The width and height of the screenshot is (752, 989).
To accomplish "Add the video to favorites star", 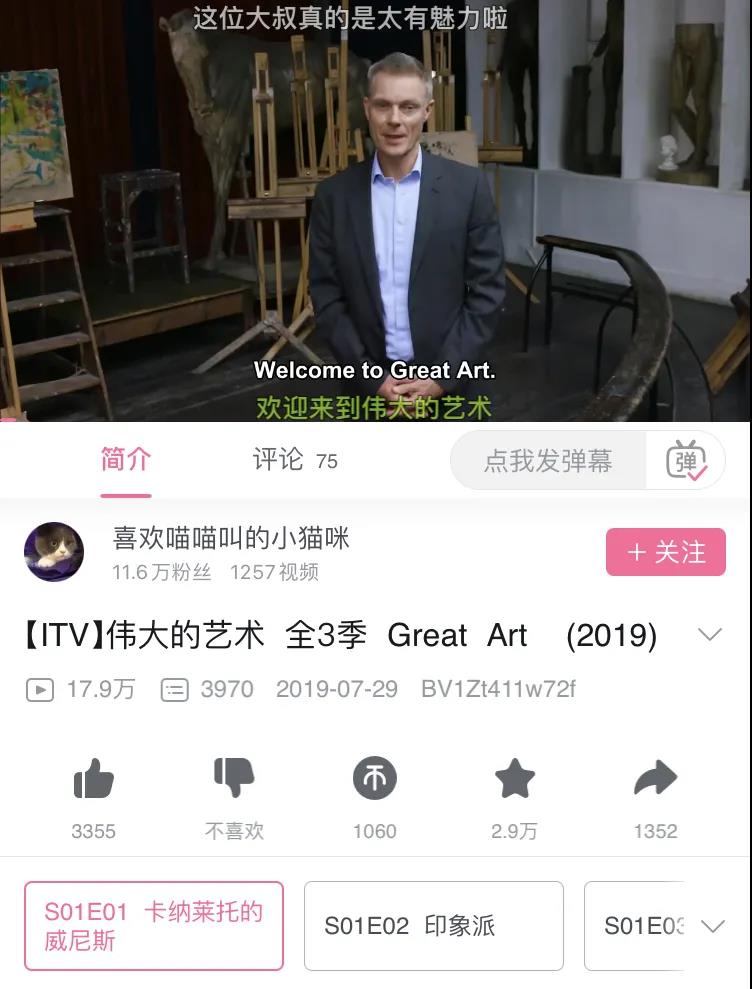I will pos(515,780).
